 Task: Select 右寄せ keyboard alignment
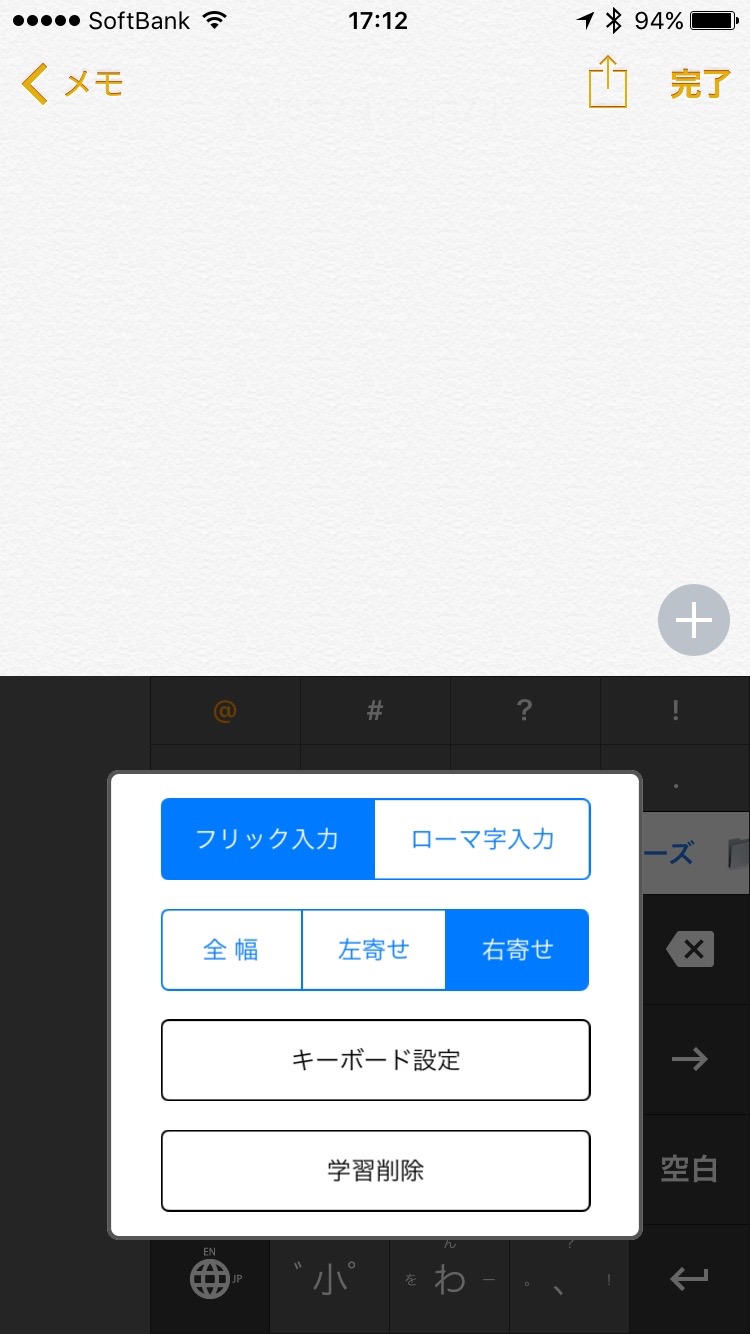[517, 950]
